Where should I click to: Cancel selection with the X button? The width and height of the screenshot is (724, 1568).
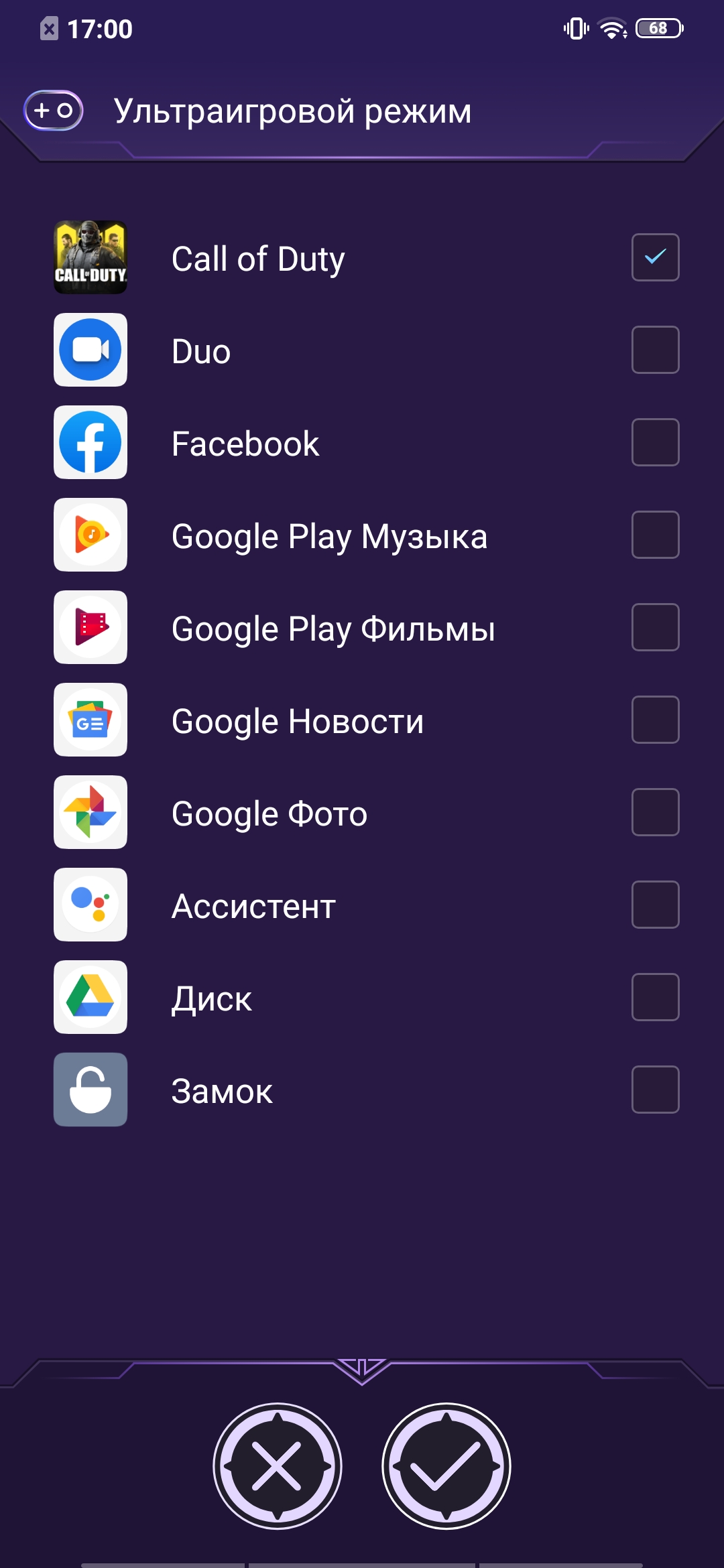(278, 1466)
